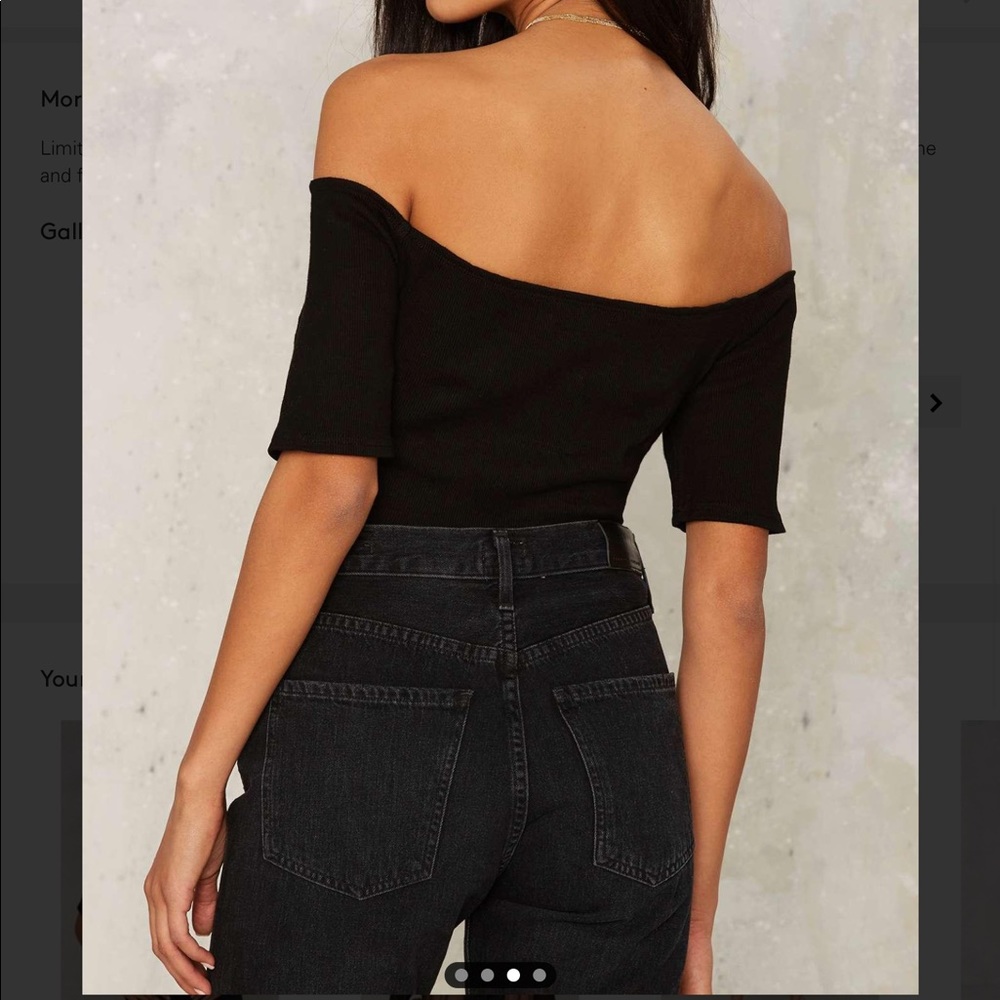Jump to the second gallery page dot
Viewport: 1000px width, 1000px height.
coord(487,975)
